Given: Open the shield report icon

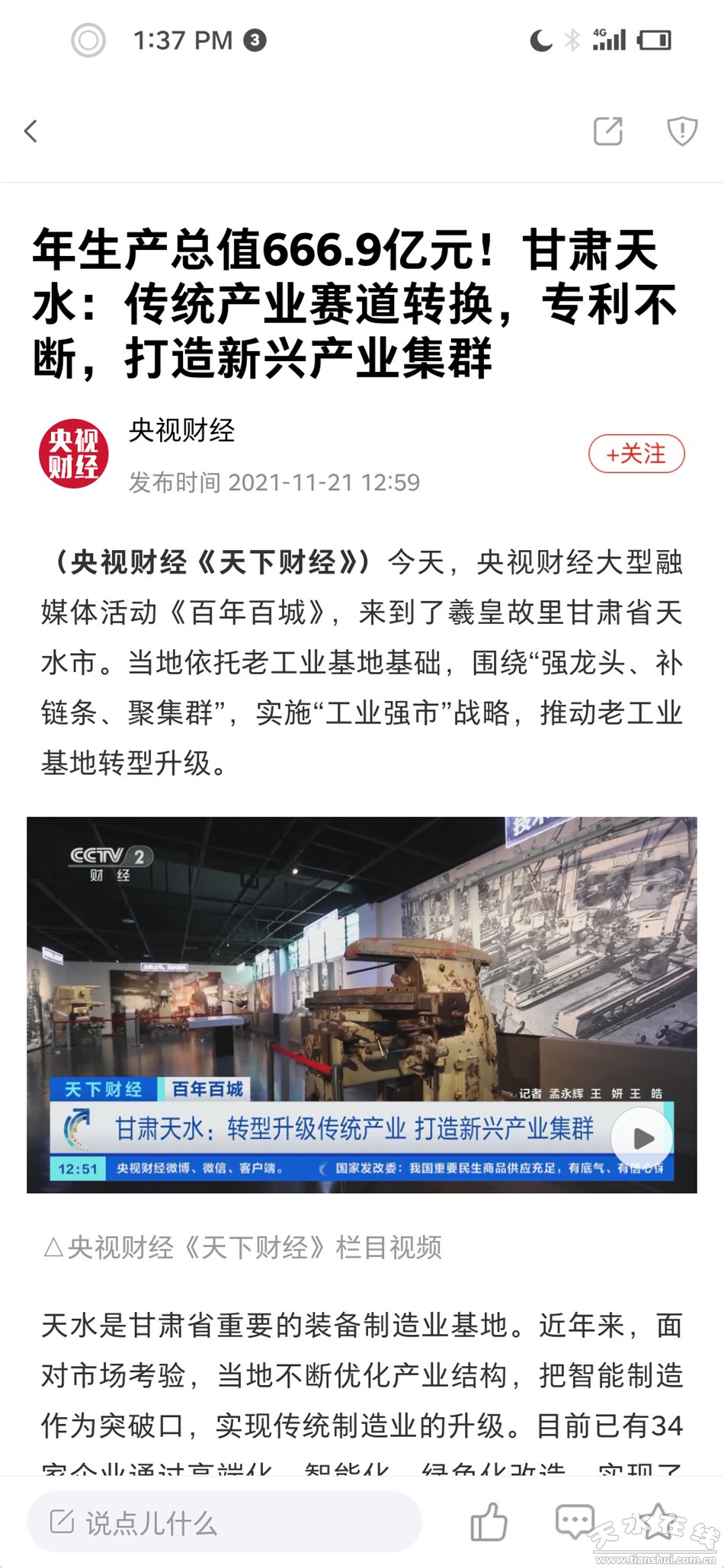Looking at the screenshot, I should pos(682,131).
